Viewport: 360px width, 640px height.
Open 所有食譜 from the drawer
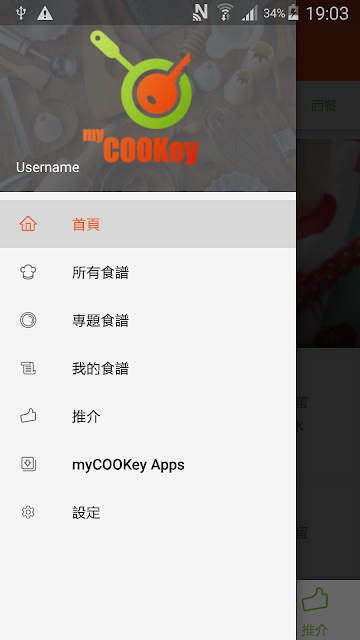pyautogui.click(x=147, y=272)
